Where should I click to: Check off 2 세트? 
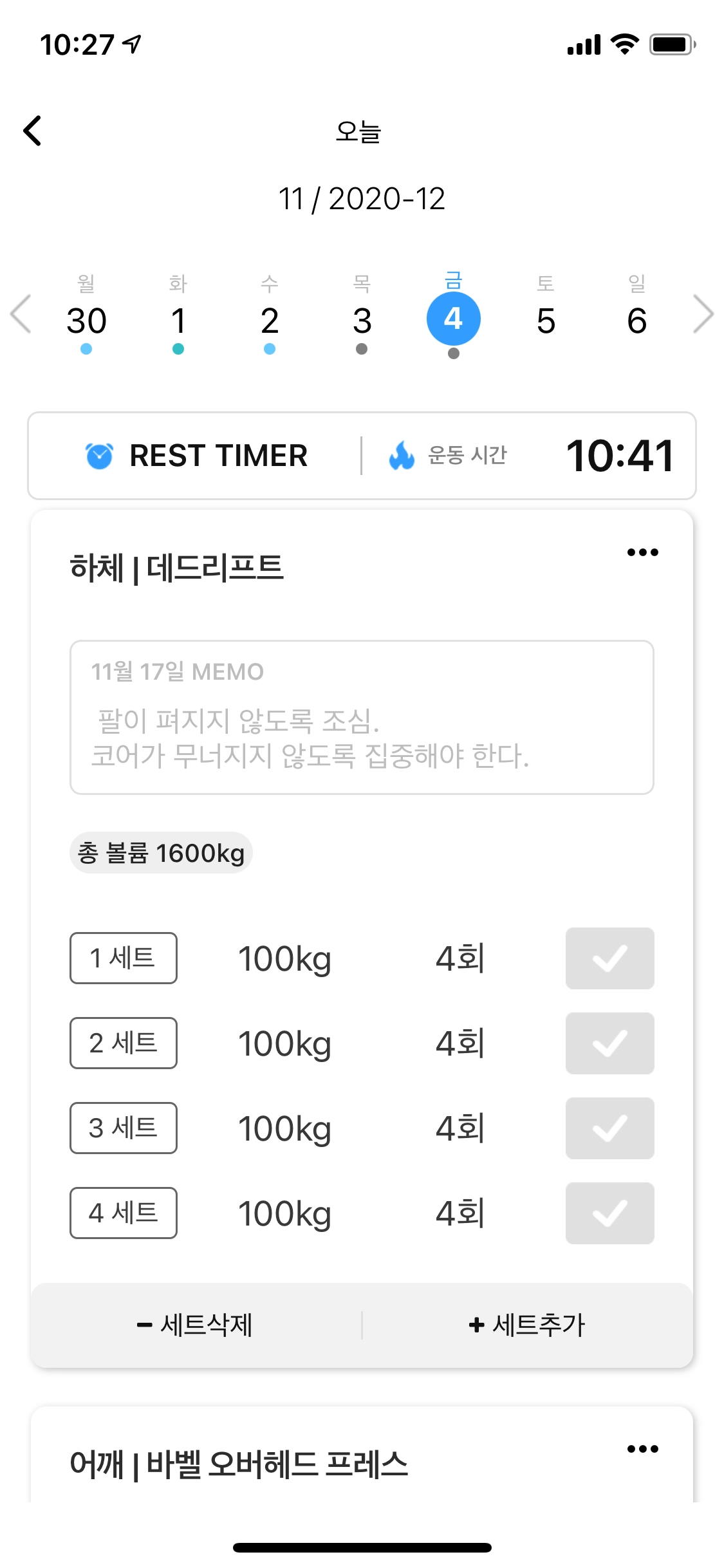tap(609, 1043)
